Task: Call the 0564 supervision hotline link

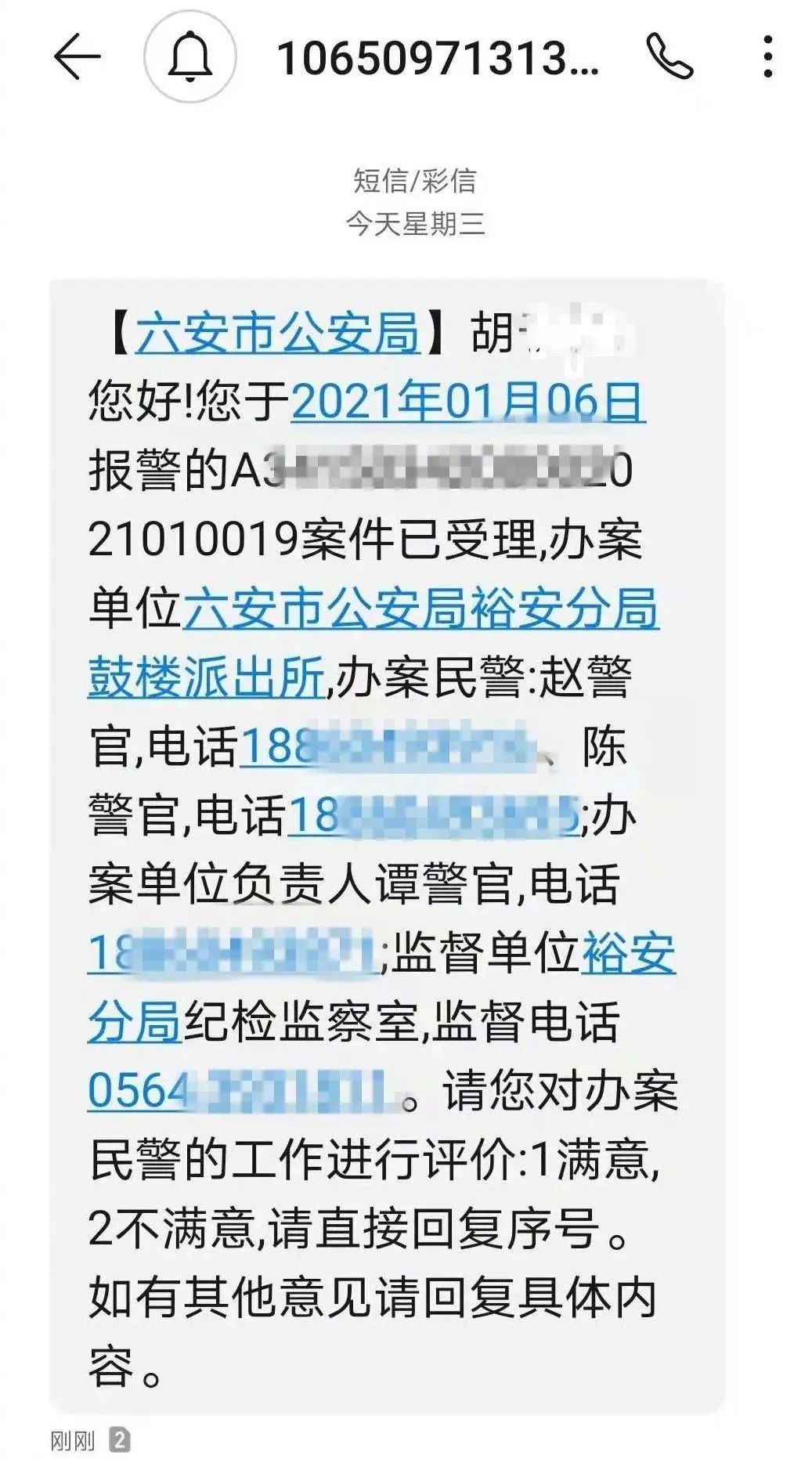Action: 243,1091
